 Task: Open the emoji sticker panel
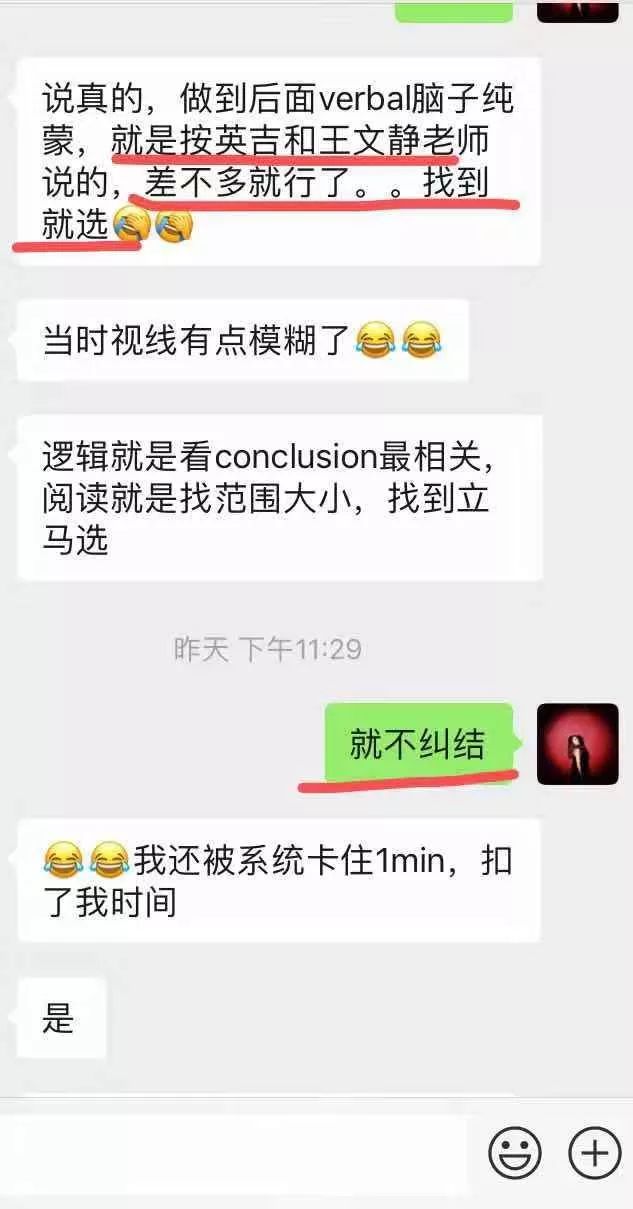point(514,1154)
